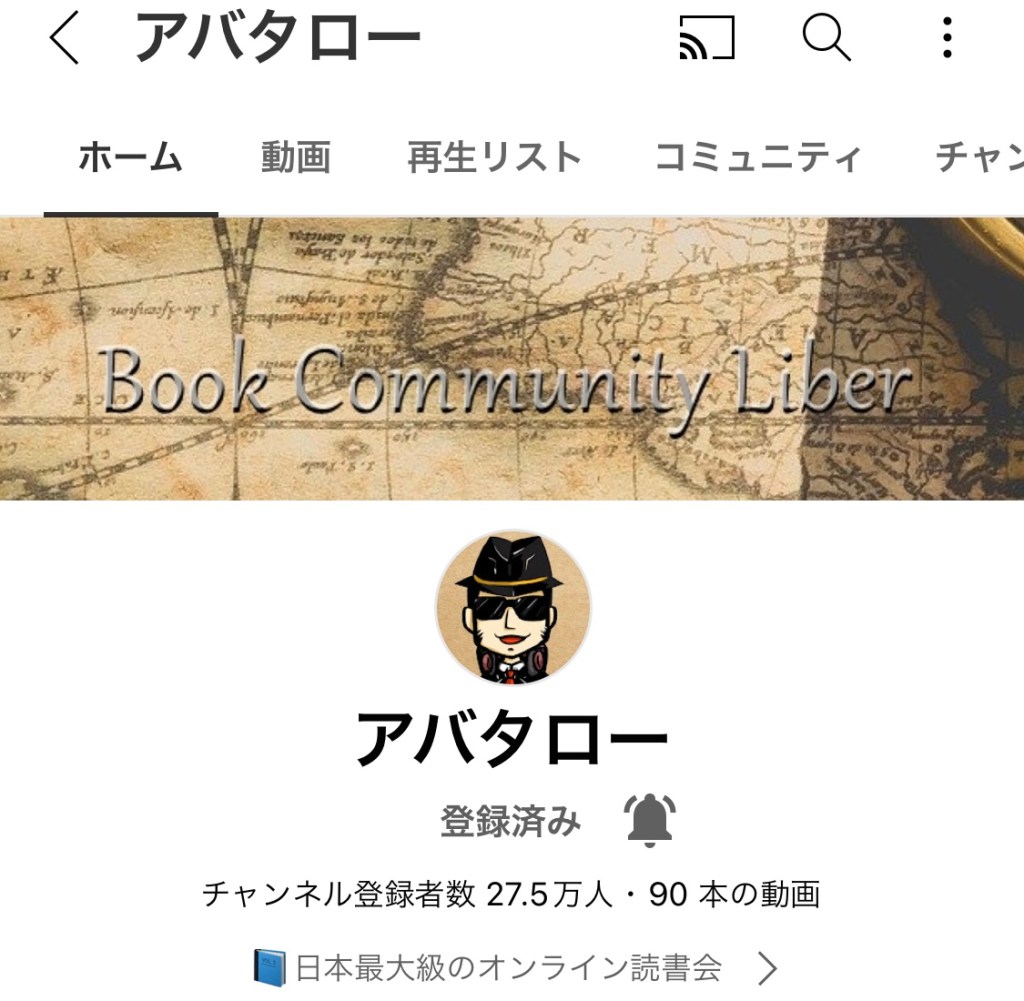Go back from the アバタロー channel page
1024x1001 pixels.
63,39
